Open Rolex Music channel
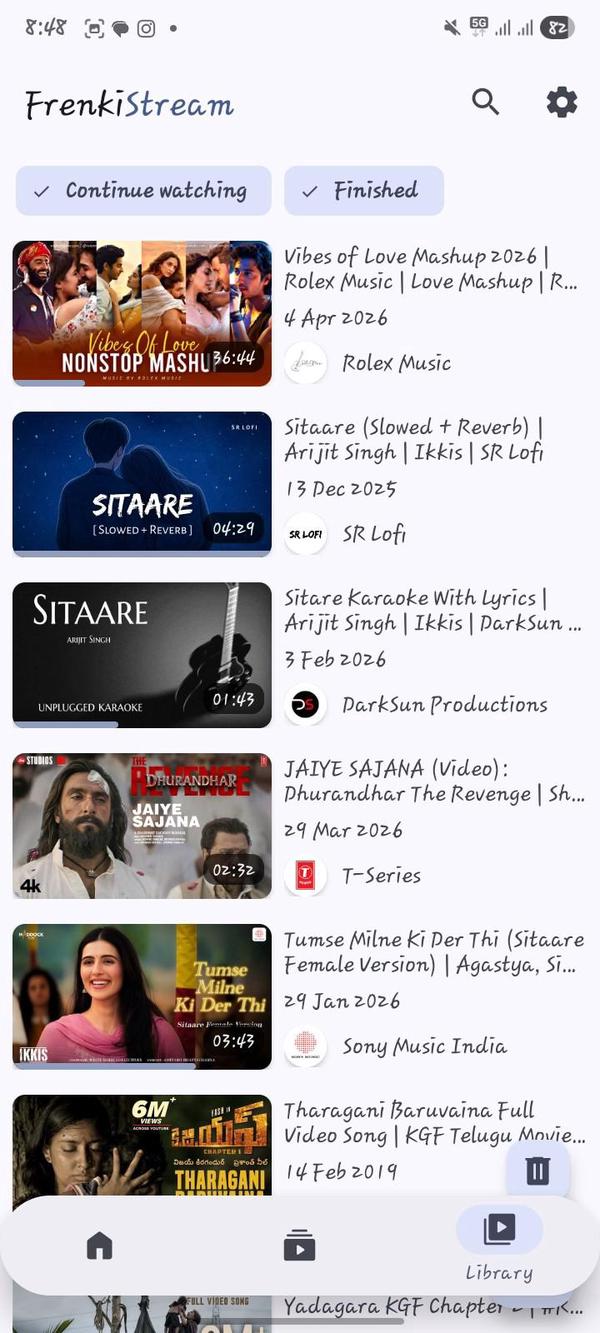Image resolution: width=600 pixels, height=1333 pixels. point(396,363)
